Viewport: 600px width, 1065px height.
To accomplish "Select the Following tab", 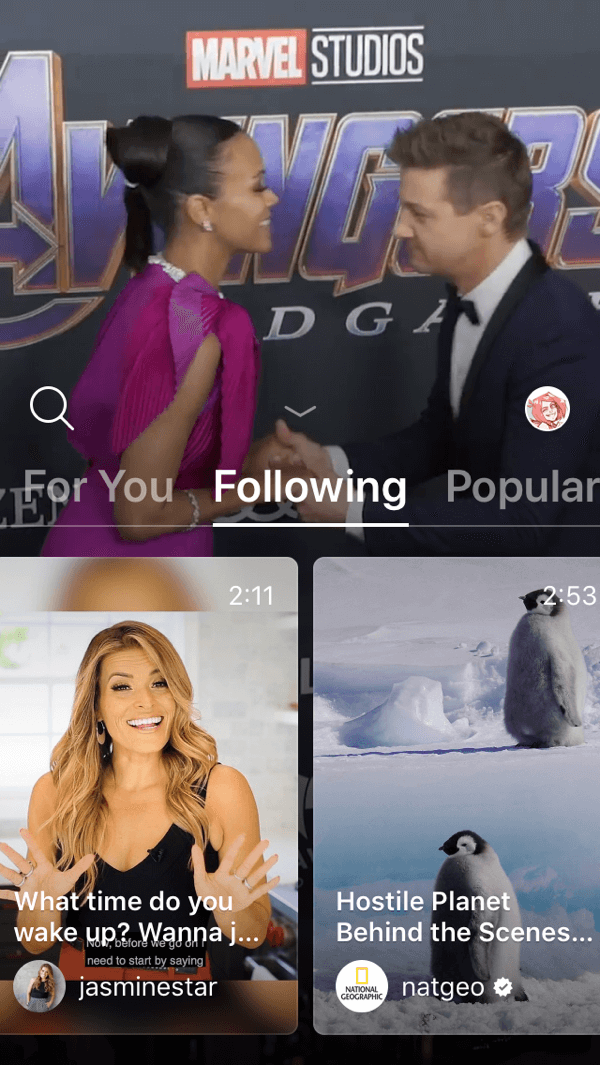I will (311, 488).
